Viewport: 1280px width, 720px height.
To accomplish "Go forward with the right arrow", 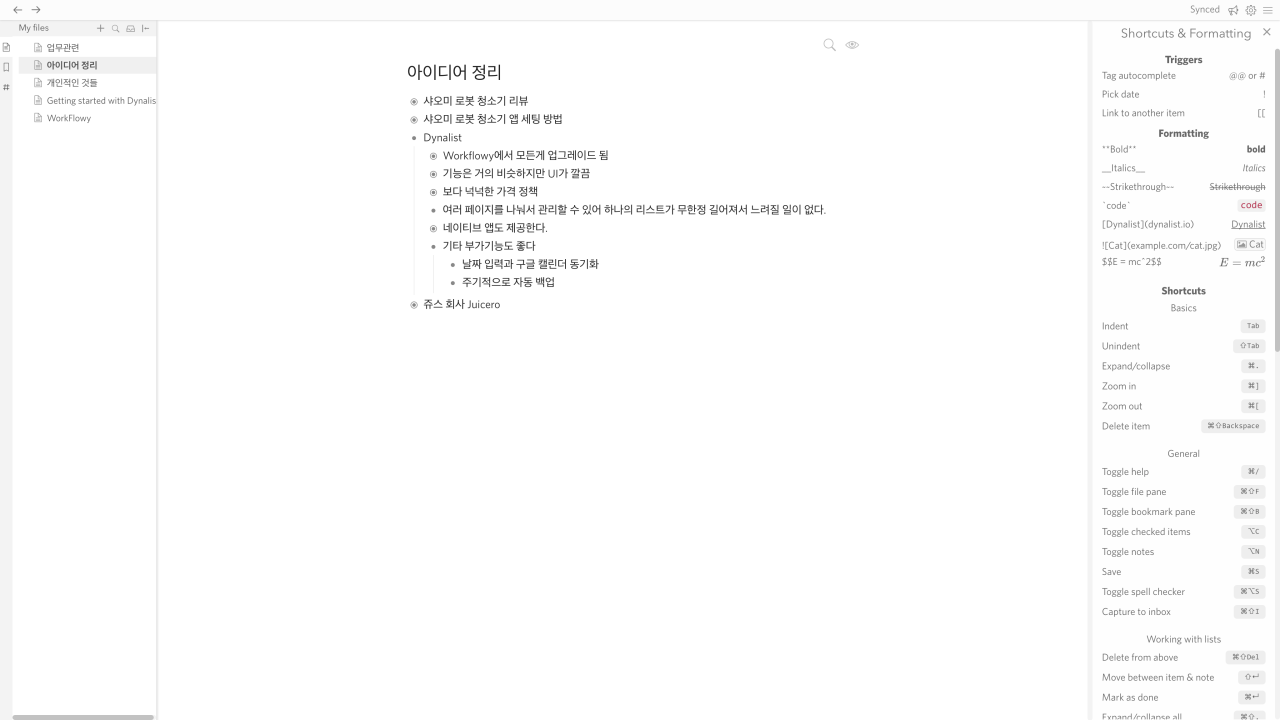I will click(x=36, y=10).
